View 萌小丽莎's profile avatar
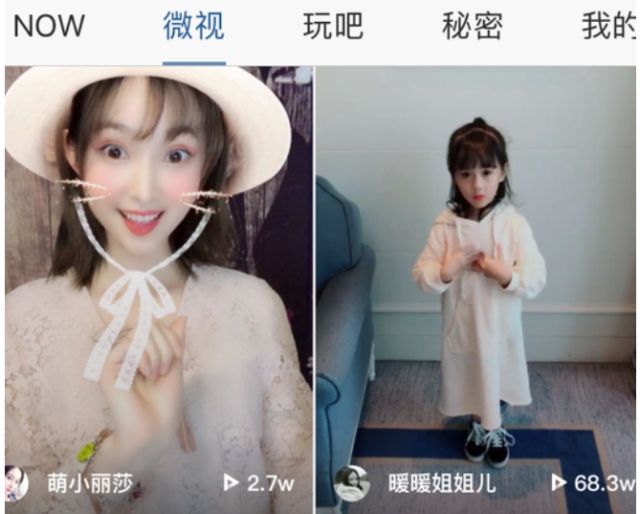Image resolution: width=640 pixels, height=514 pixels. point(19,483)
